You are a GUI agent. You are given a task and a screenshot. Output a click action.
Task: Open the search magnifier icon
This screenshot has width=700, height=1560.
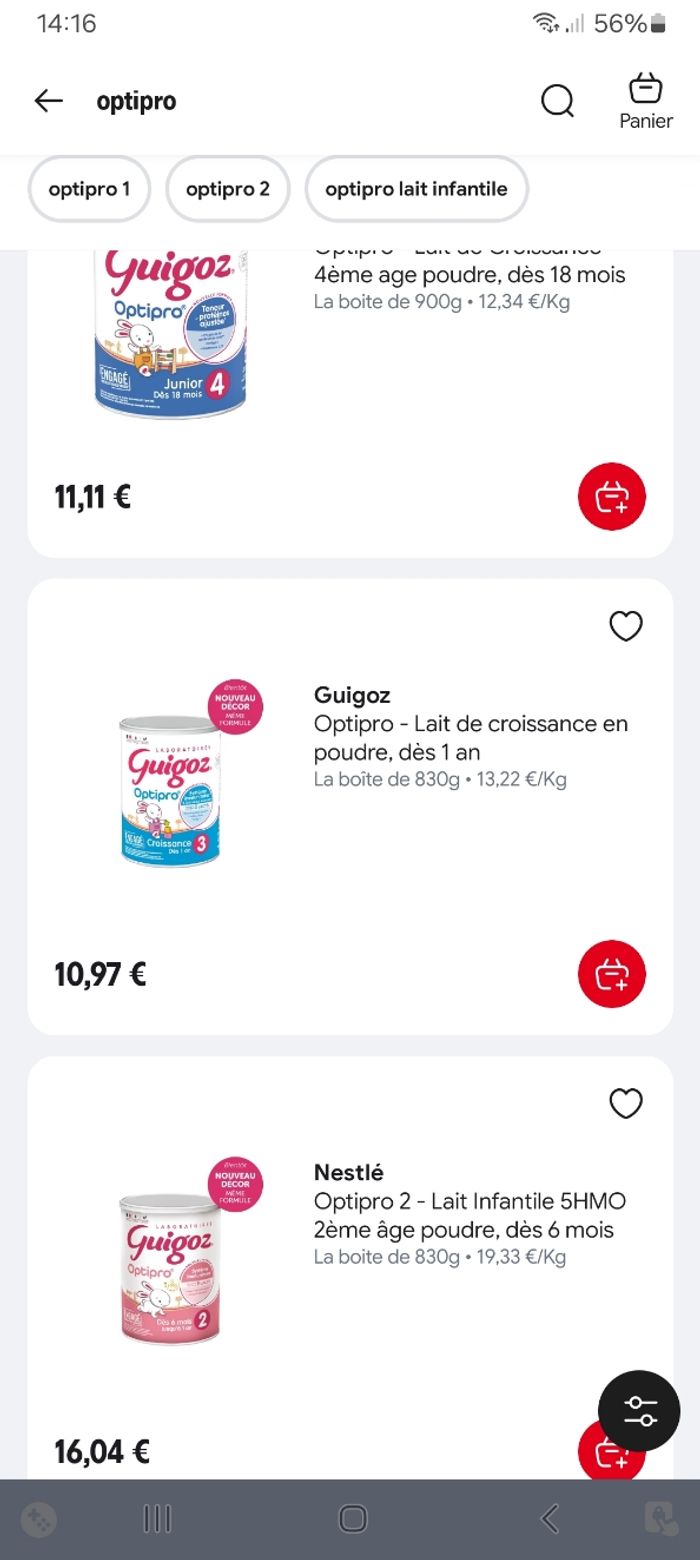(557, 100)
